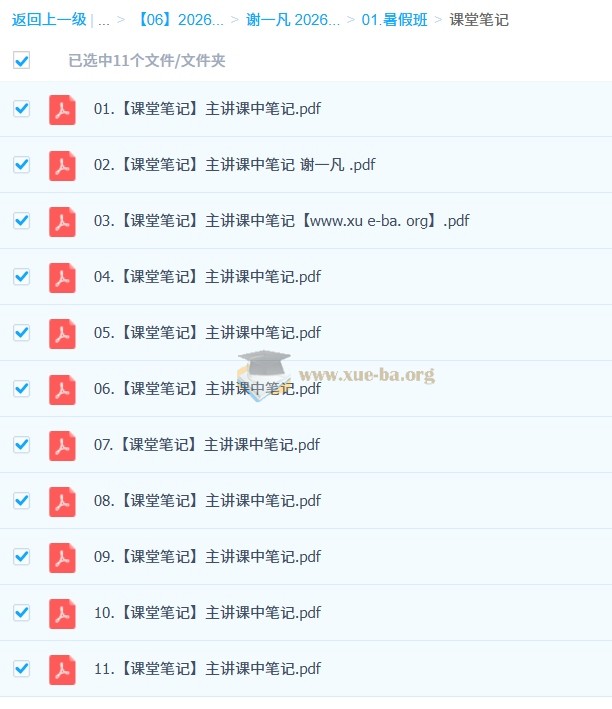
Task: Deselect file 08. checkbox
Action: coord(21,501)
